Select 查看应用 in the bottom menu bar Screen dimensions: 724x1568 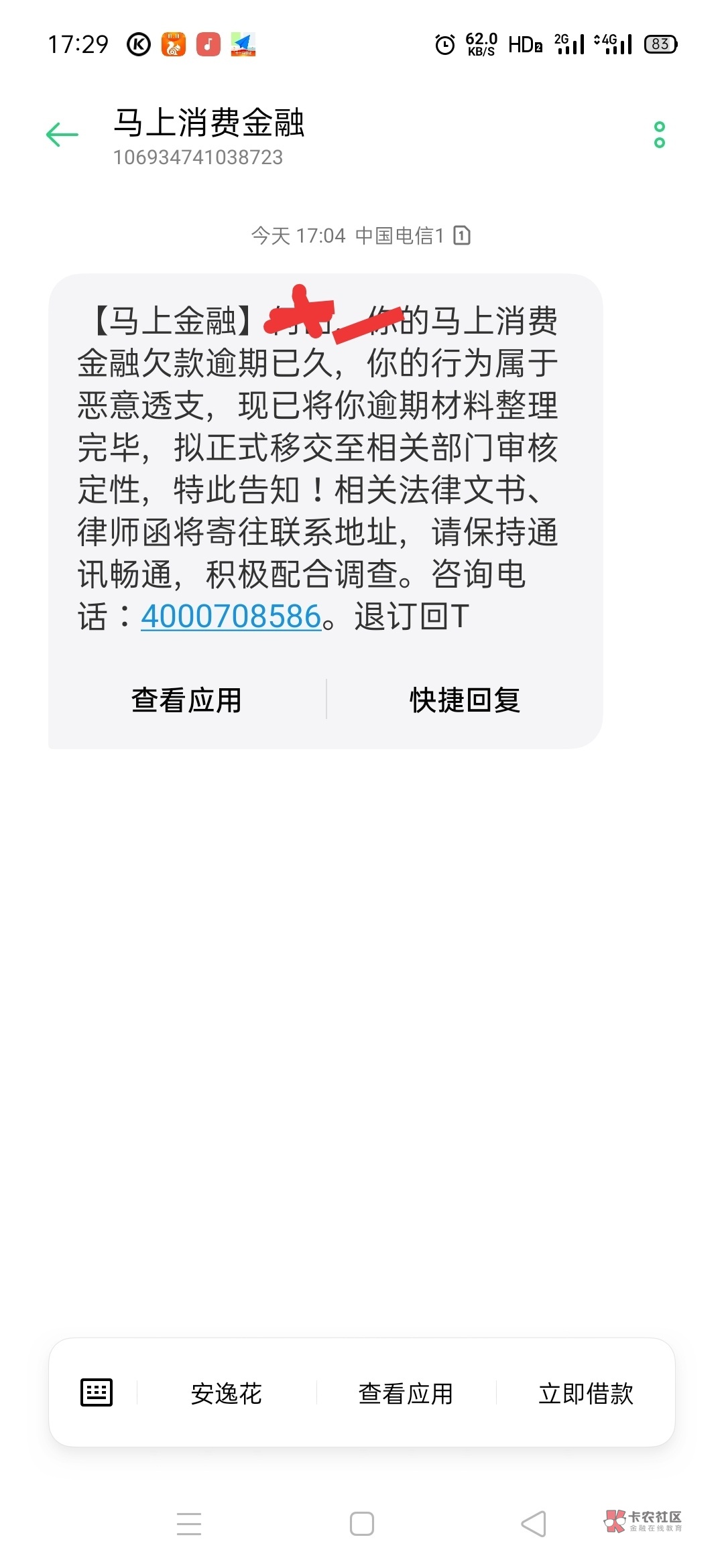click(x=406, y=1393)
